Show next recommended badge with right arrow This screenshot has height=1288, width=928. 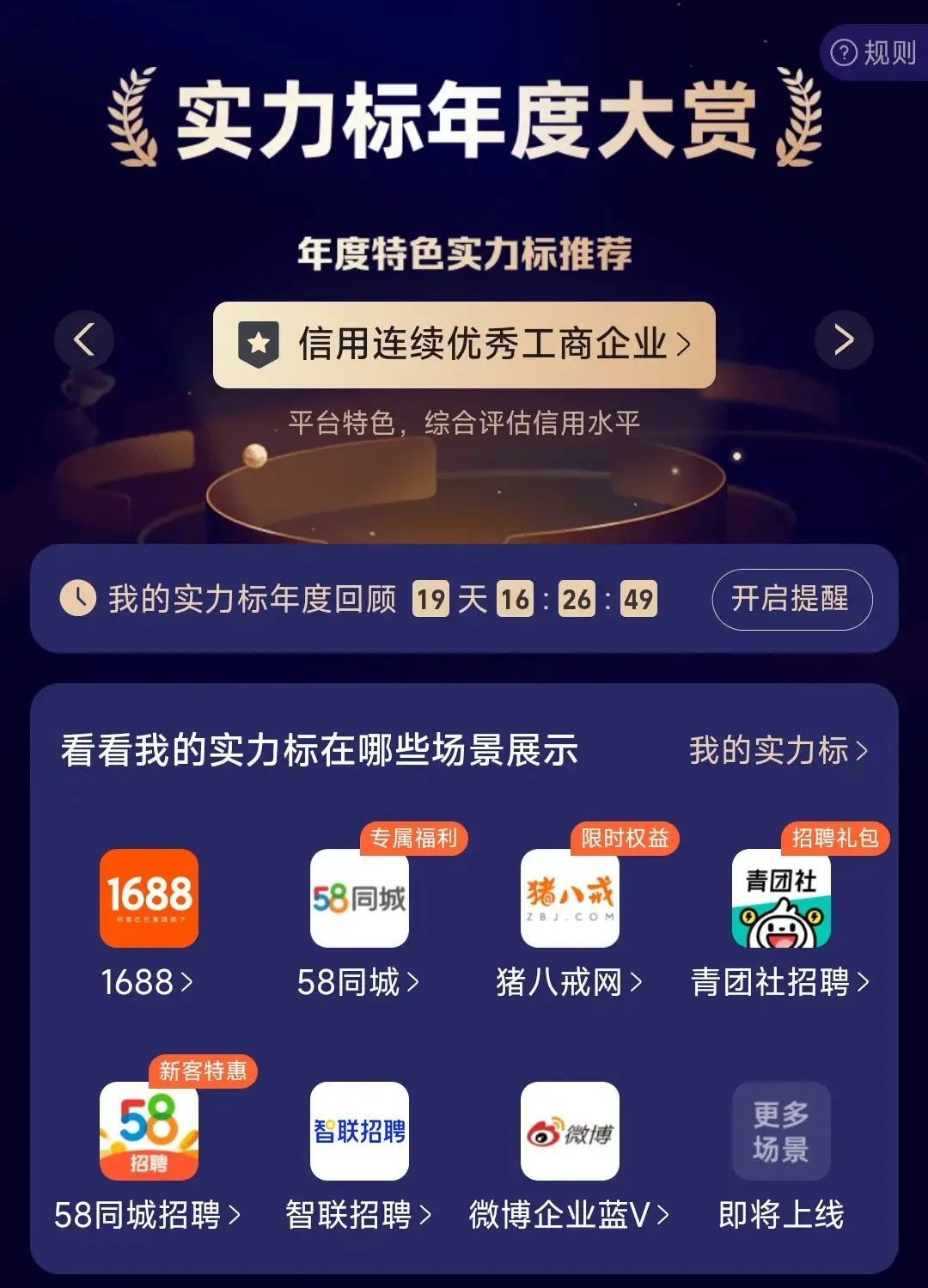click(843, 340)
